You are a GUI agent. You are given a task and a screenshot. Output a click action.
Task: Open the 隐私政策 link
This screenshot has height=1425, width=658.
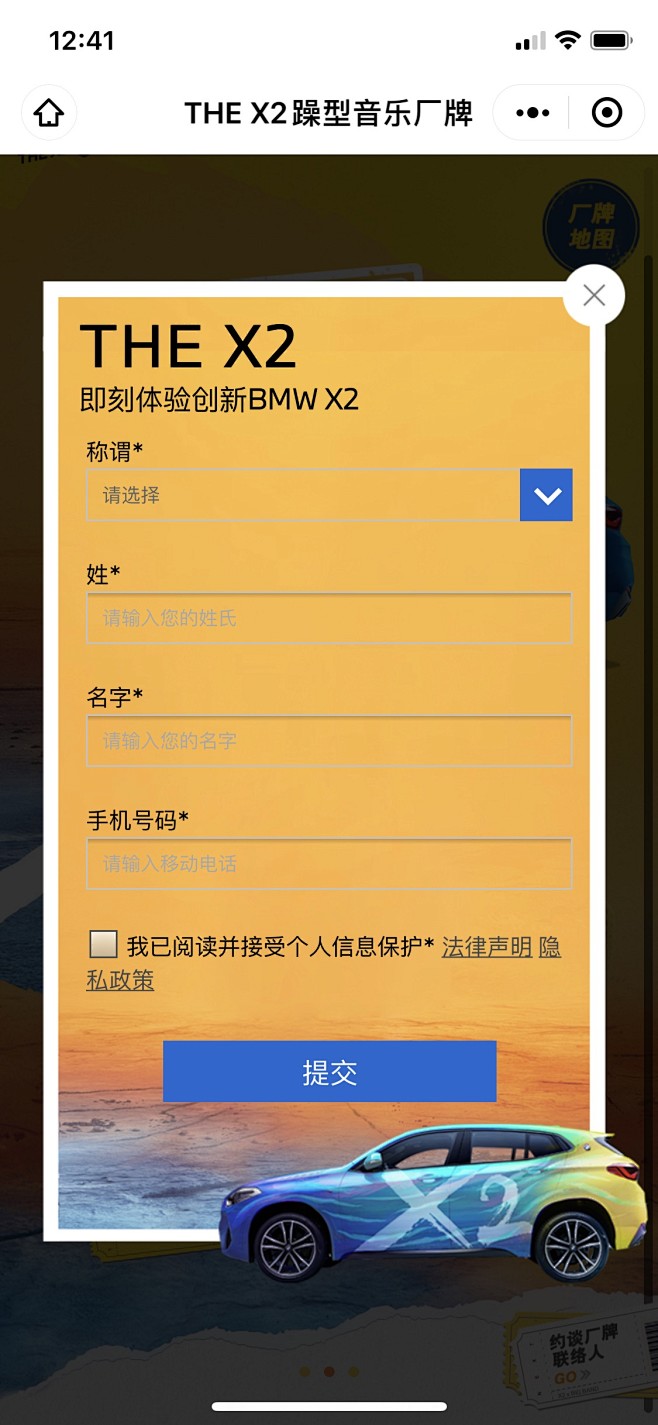tap(120, 980)
